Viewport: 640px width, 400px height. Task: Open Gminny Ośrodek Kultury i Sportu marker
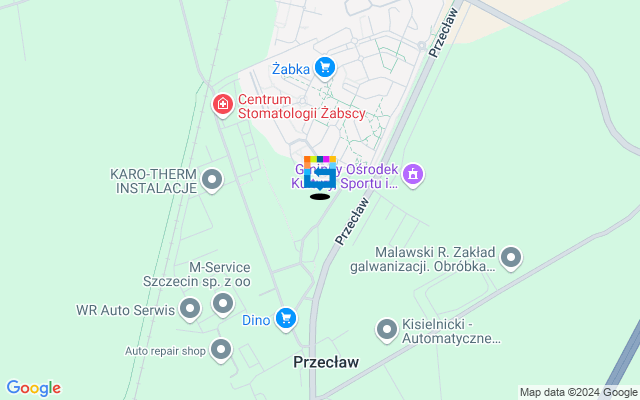[x=413, y=175]
